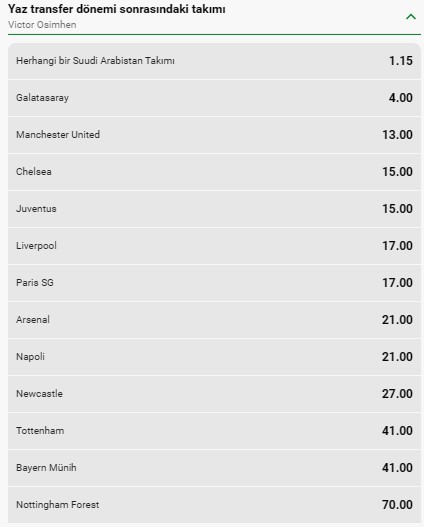Viewport: 424px width, 527px height.
Task: Pick Galatasaray at 4.00 odds
Action: pos(214,98)
